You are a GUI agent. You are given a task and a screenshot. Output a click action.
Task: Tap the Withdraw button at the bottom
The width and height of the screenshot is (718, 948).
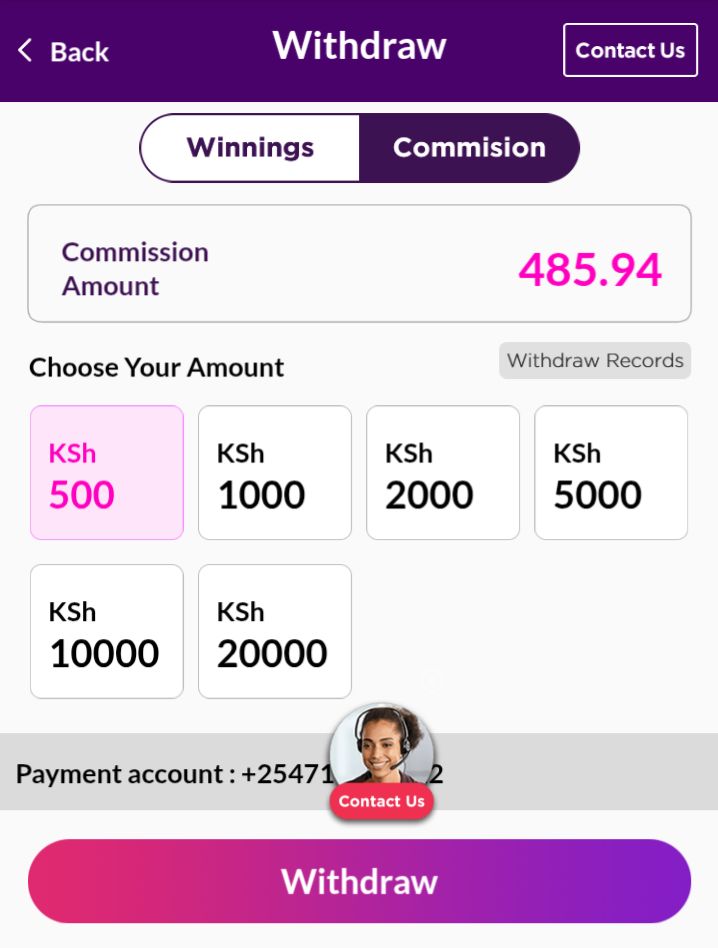[359, 881]
